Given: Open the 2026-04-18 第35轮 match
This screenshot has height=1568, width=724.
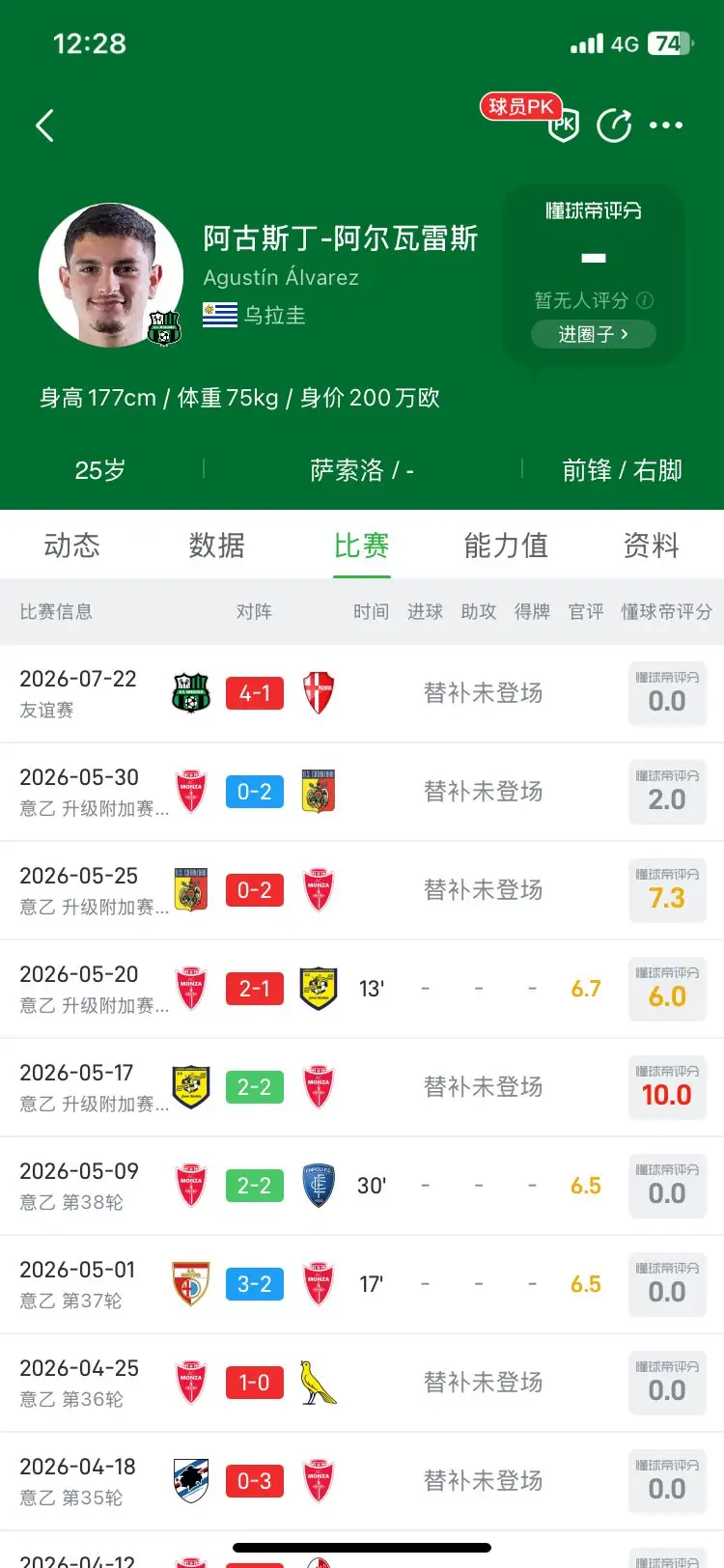Looking at the screenshot, I should coord(362,1481).
